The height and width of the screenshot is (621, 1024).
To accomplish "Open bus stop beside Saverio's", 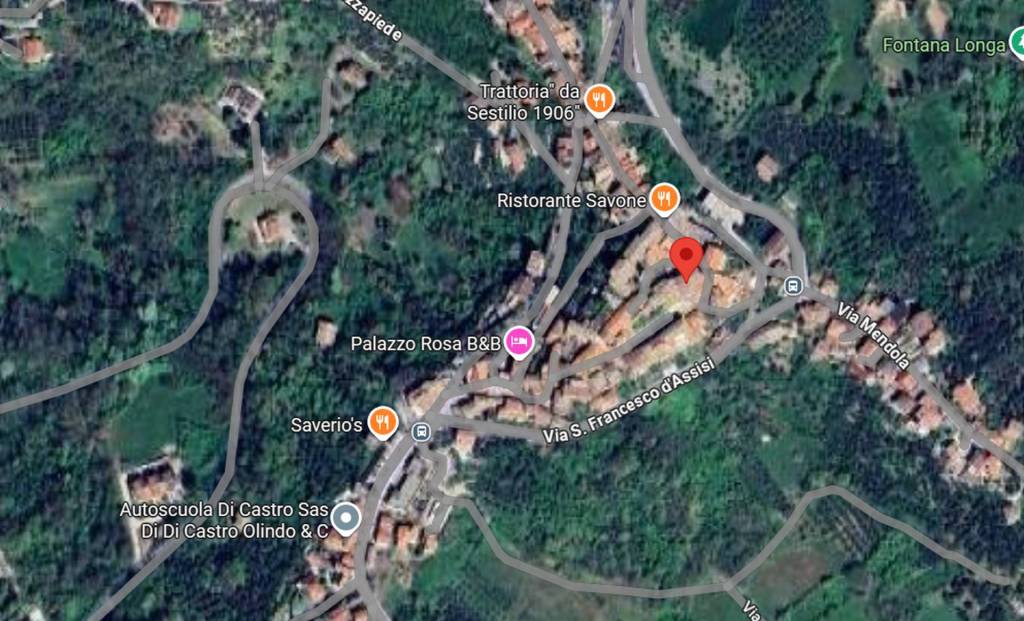I will click(x=420, y=431).
